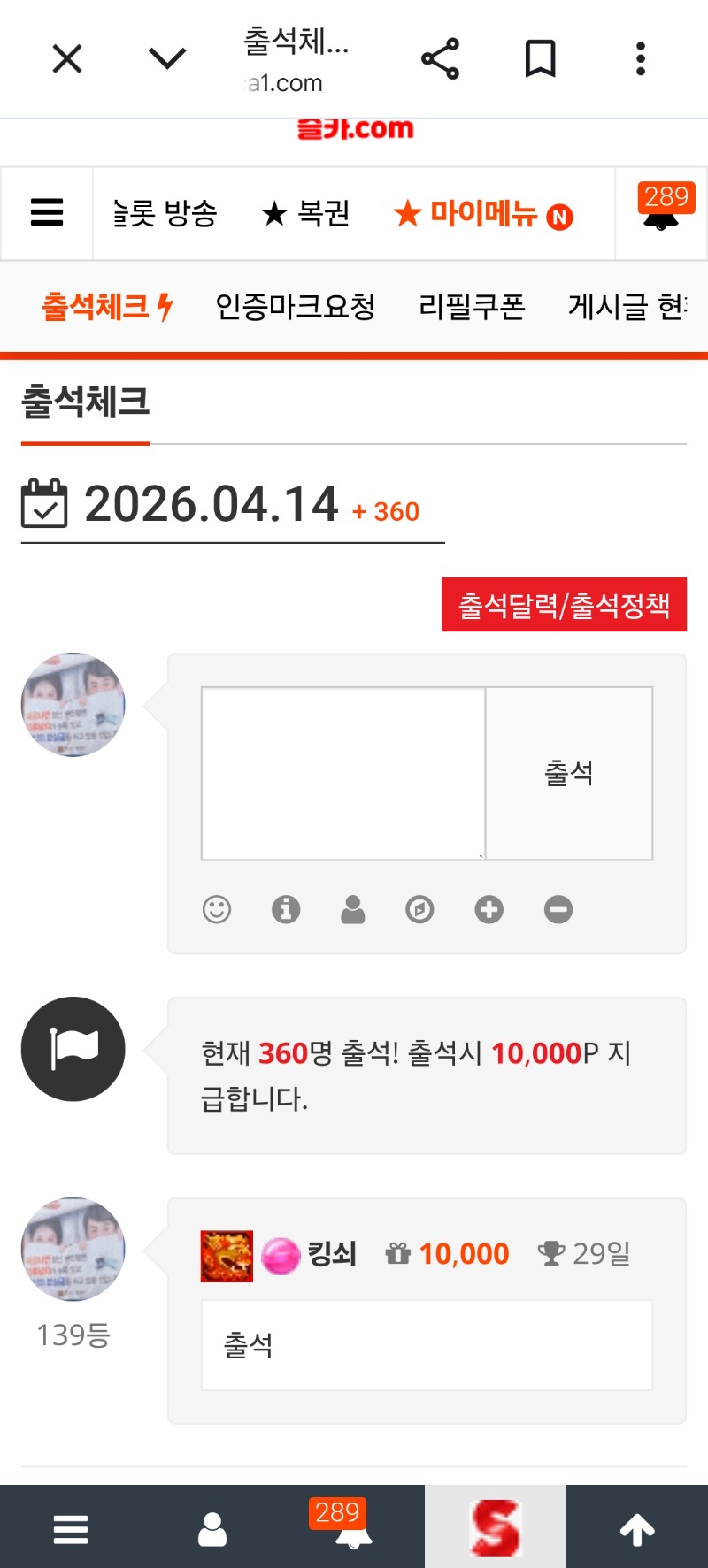Switch to the 인증마크요청 tab

(x=296, y=307)
